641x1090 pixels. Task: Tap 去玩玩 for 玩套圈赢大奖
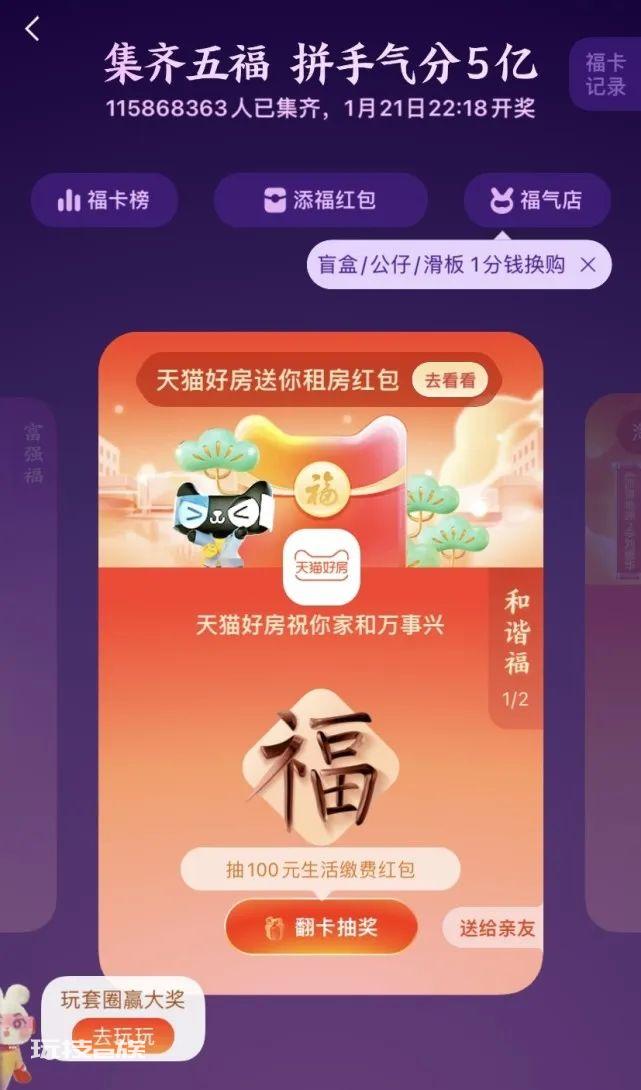[123, 1037]
